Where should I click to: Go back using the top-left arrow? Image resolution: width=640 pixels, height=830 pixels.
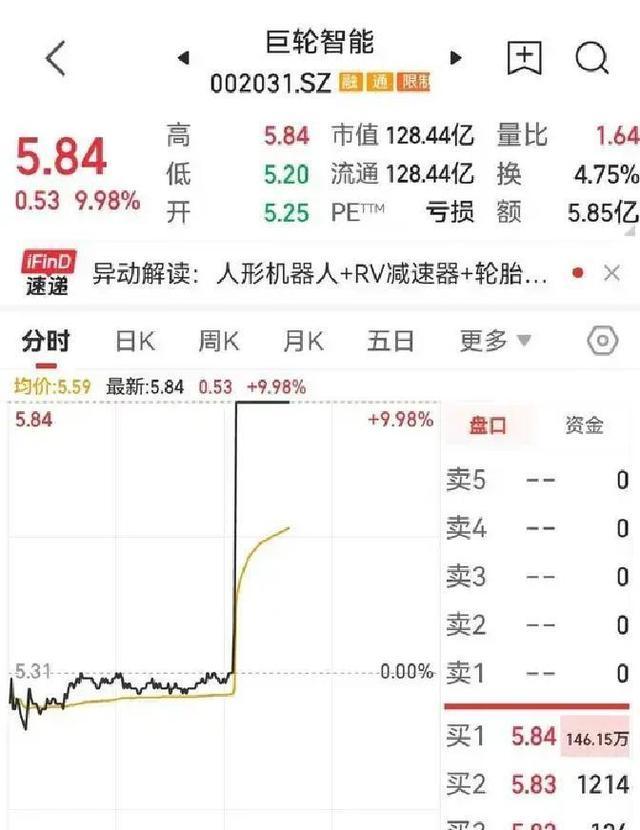[56, 58]
